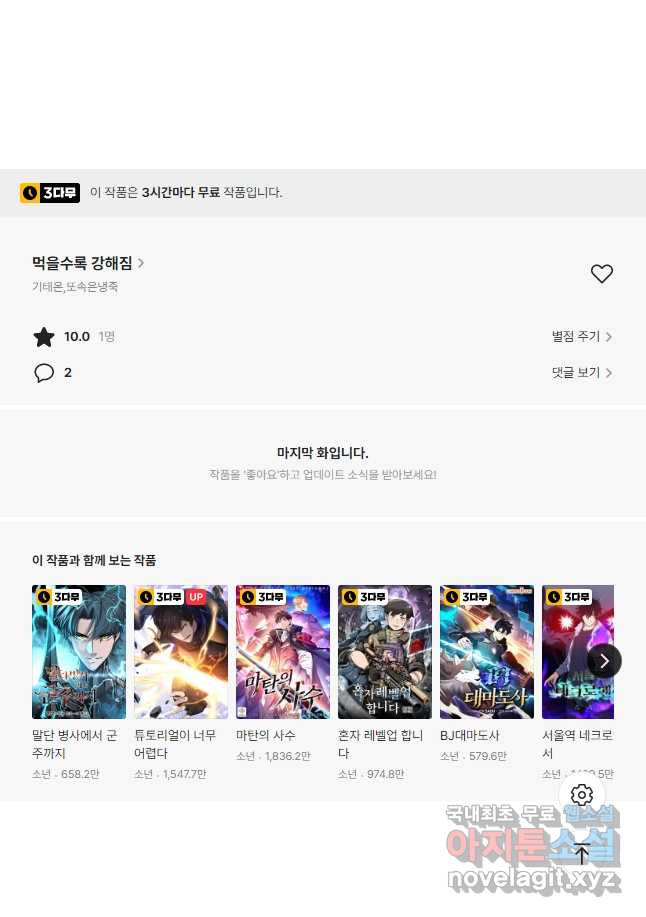Open the viewer settings gear
The image size is (646, 917).
582,796
